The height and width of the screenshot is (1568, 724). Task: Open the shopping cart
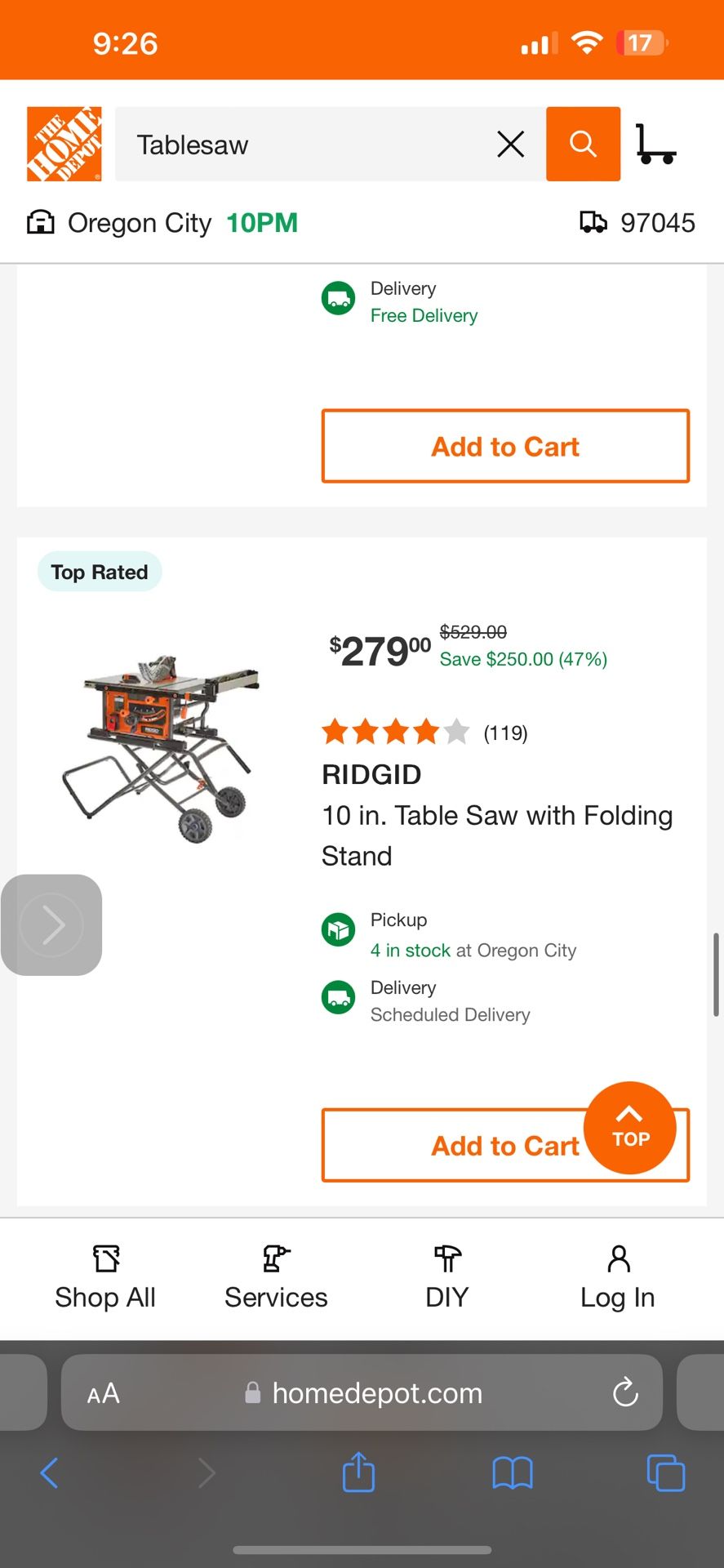point(657,144)
